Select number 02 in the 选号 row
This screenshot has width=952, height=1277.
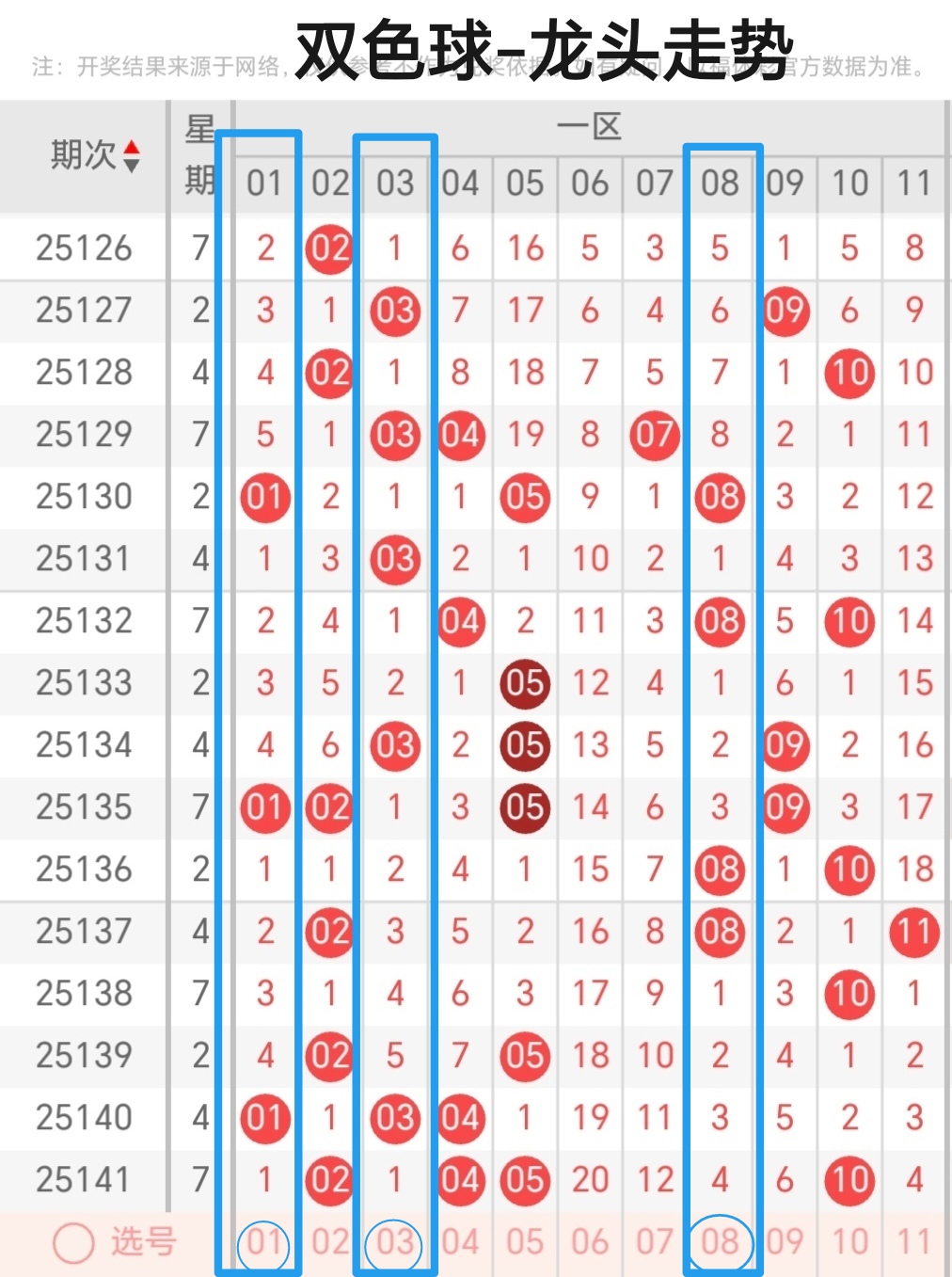tap(330, 1242)
